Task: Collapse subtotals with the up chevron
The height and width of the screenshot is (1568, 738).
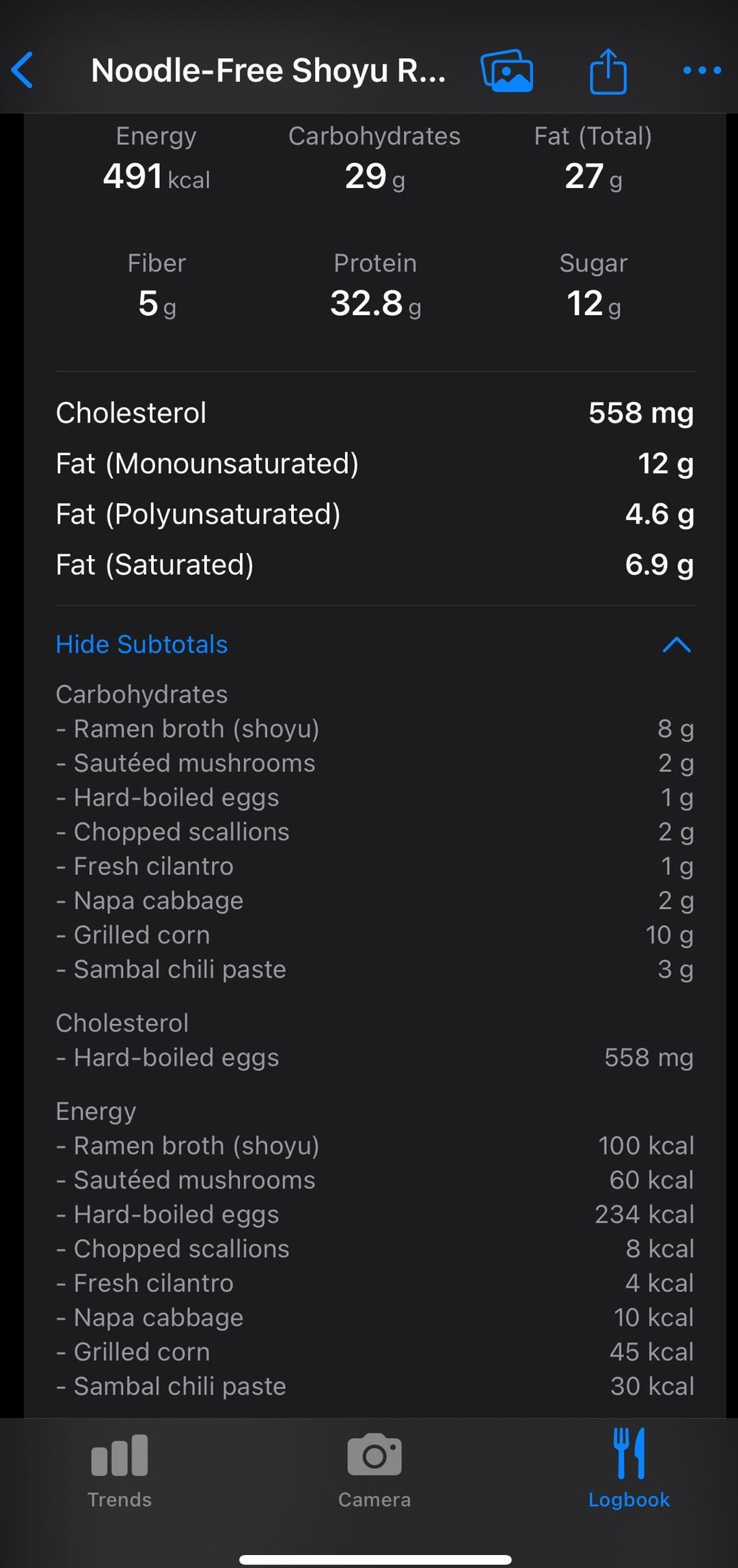Action: click(676, 645)
